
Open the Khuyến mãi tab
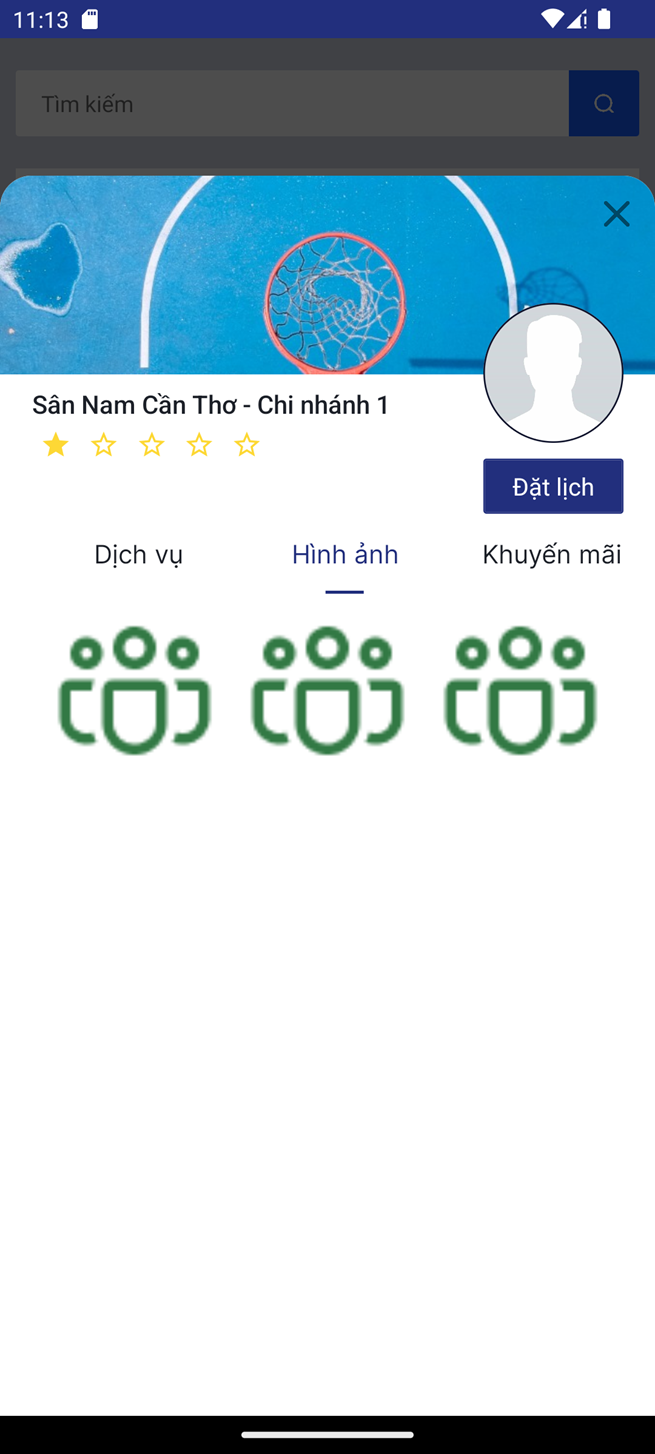coord(551,555)
